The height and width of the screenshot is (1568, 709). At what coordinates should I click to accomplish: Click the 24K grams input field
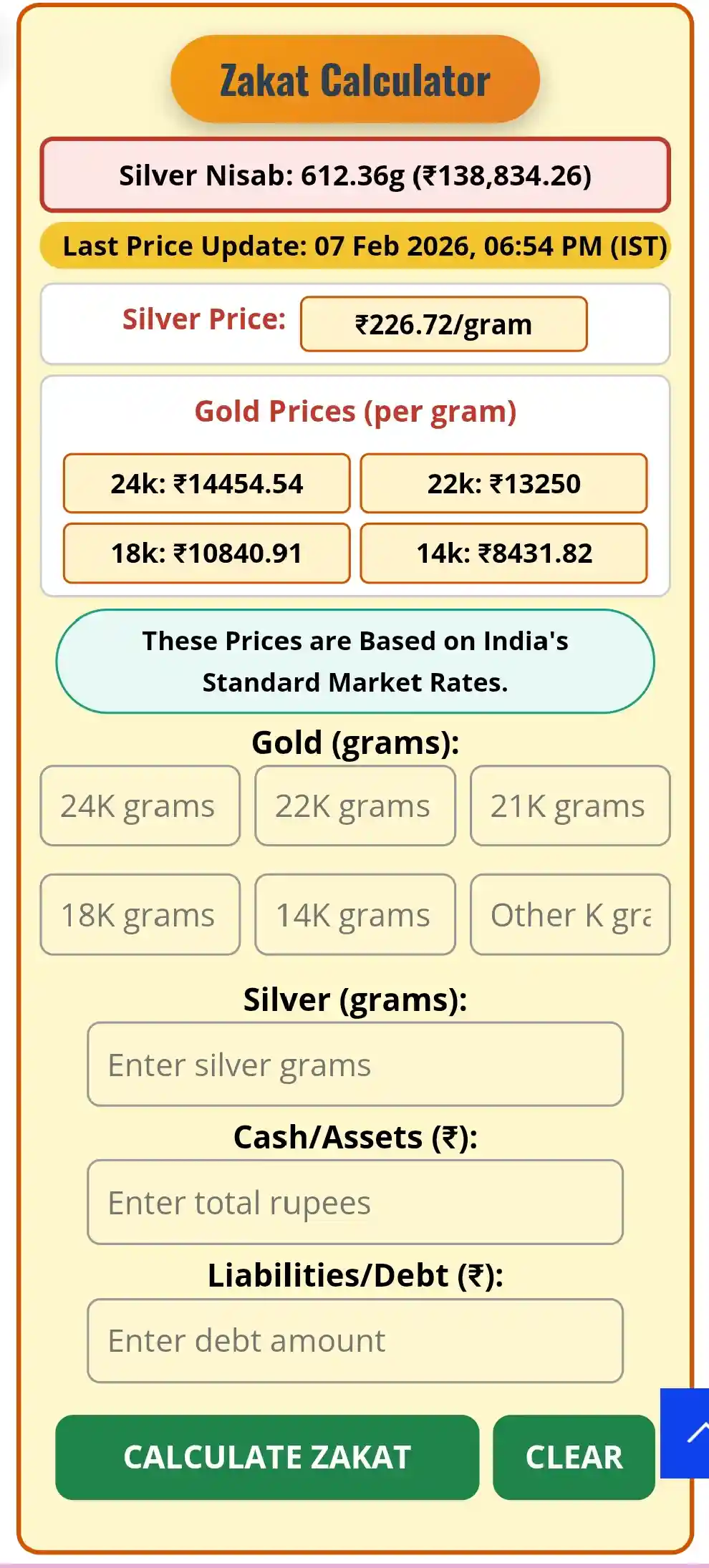(140, 805)
